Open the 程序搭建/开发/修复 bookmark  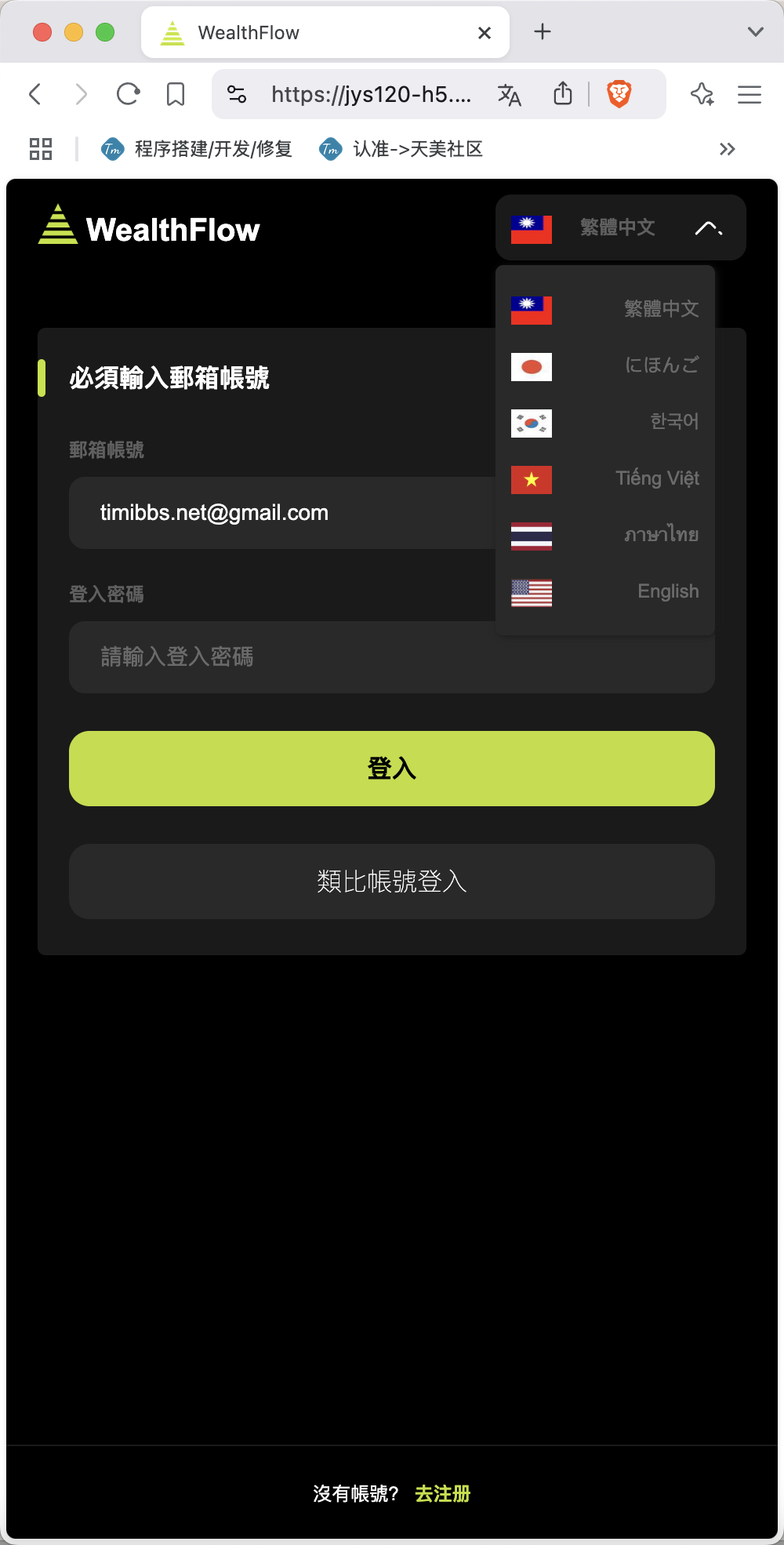tap(197, 149)
